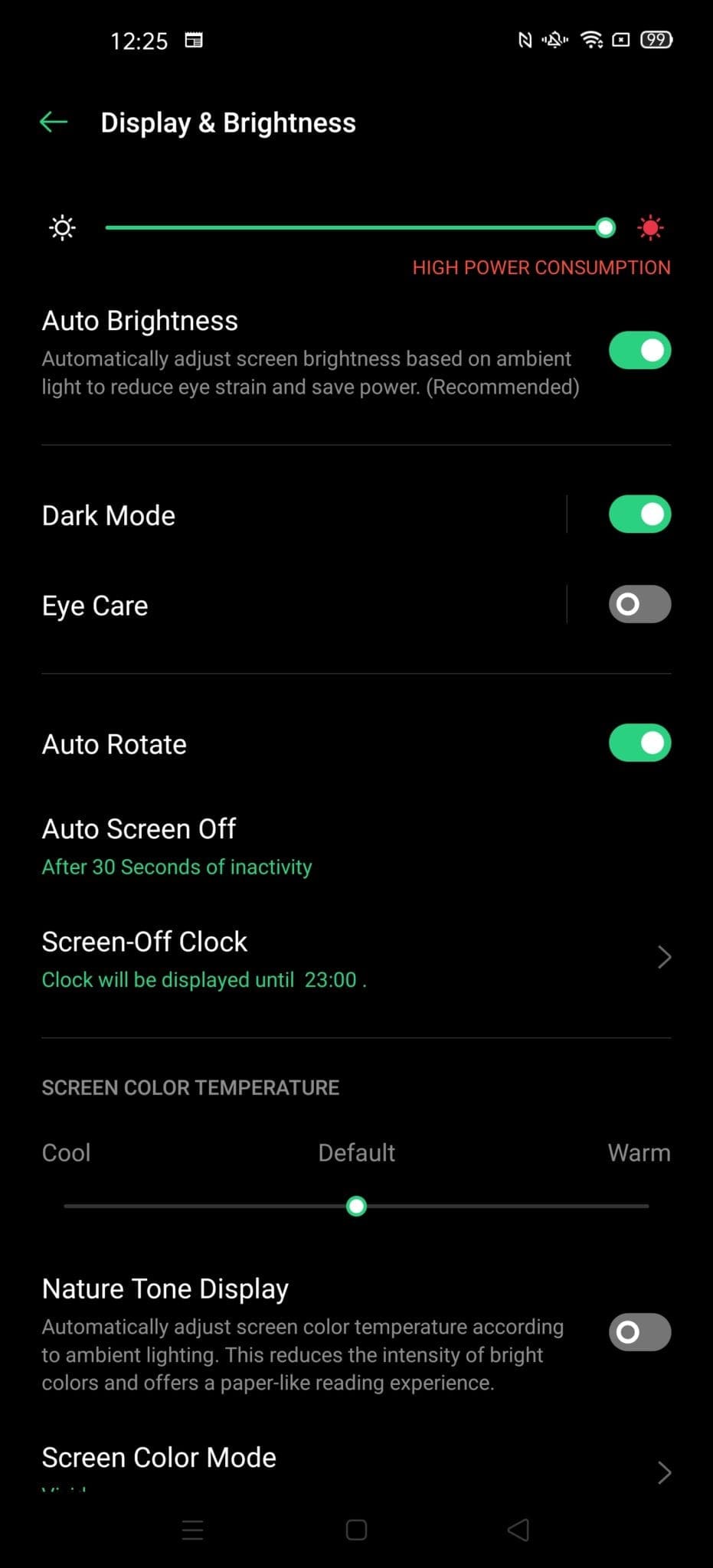
Task: Tap the screen color temperature slider
Action: pos(356,1206)
